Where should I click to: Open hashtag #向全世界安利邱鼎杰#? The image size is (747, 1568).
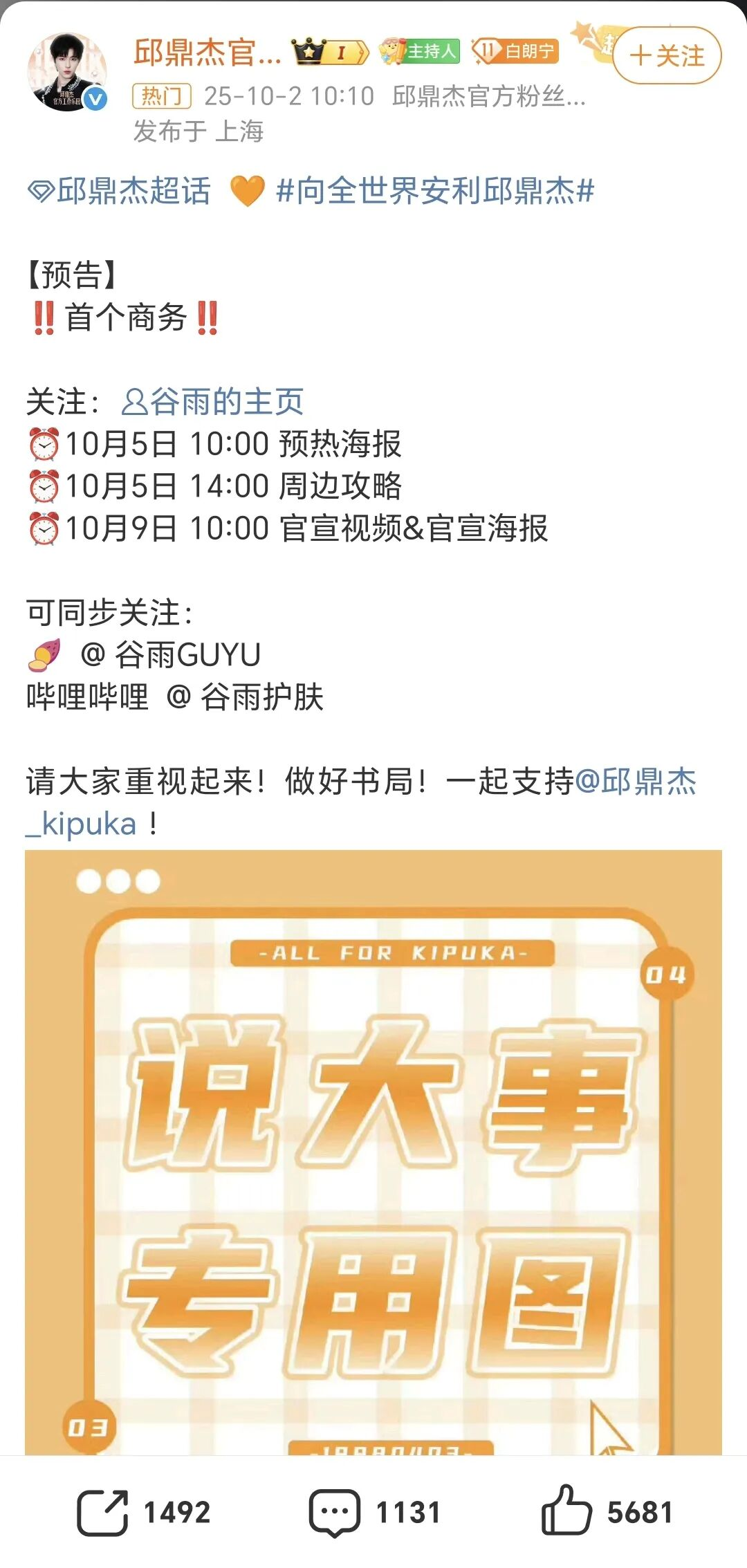coord(435,191)
